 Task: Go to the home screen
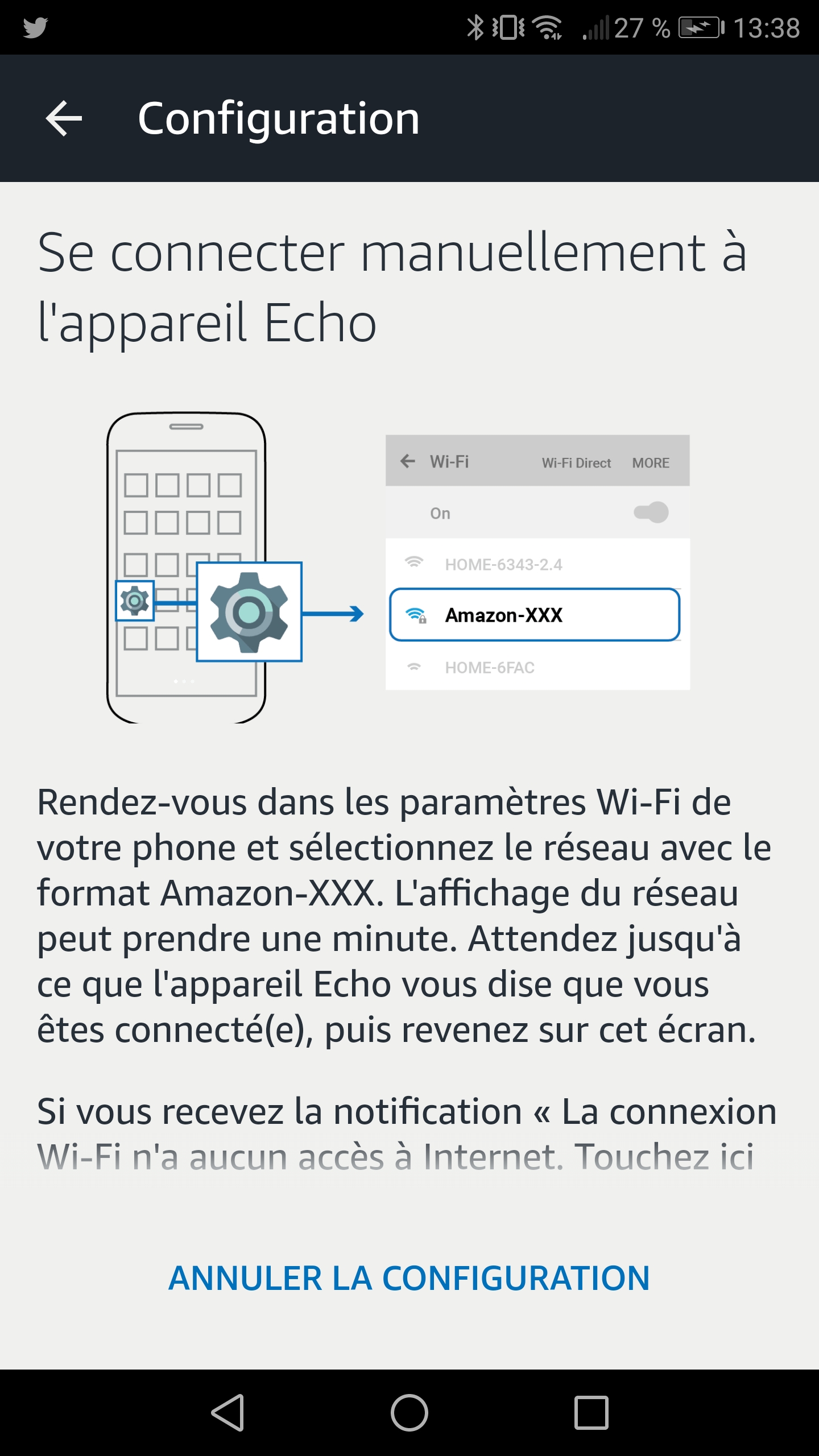(x=409, y=1412)
